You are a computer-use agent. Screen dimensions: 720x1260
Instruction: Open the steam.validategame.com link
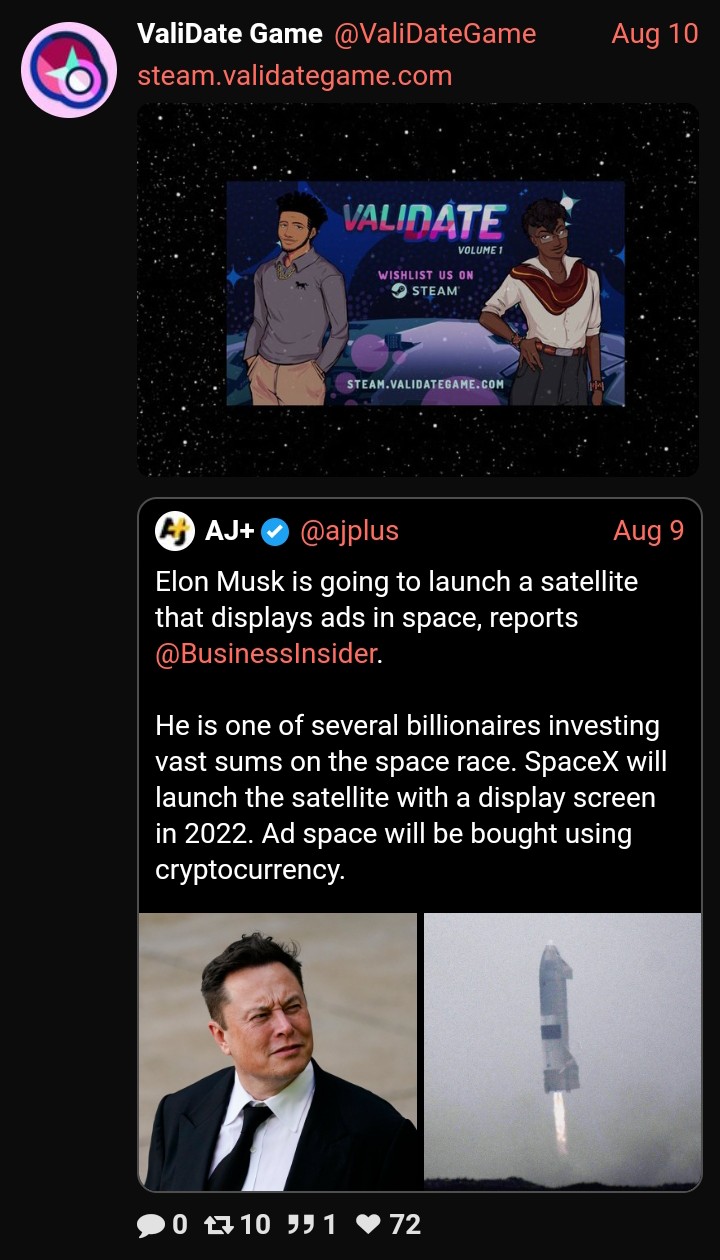pos(294,76)
